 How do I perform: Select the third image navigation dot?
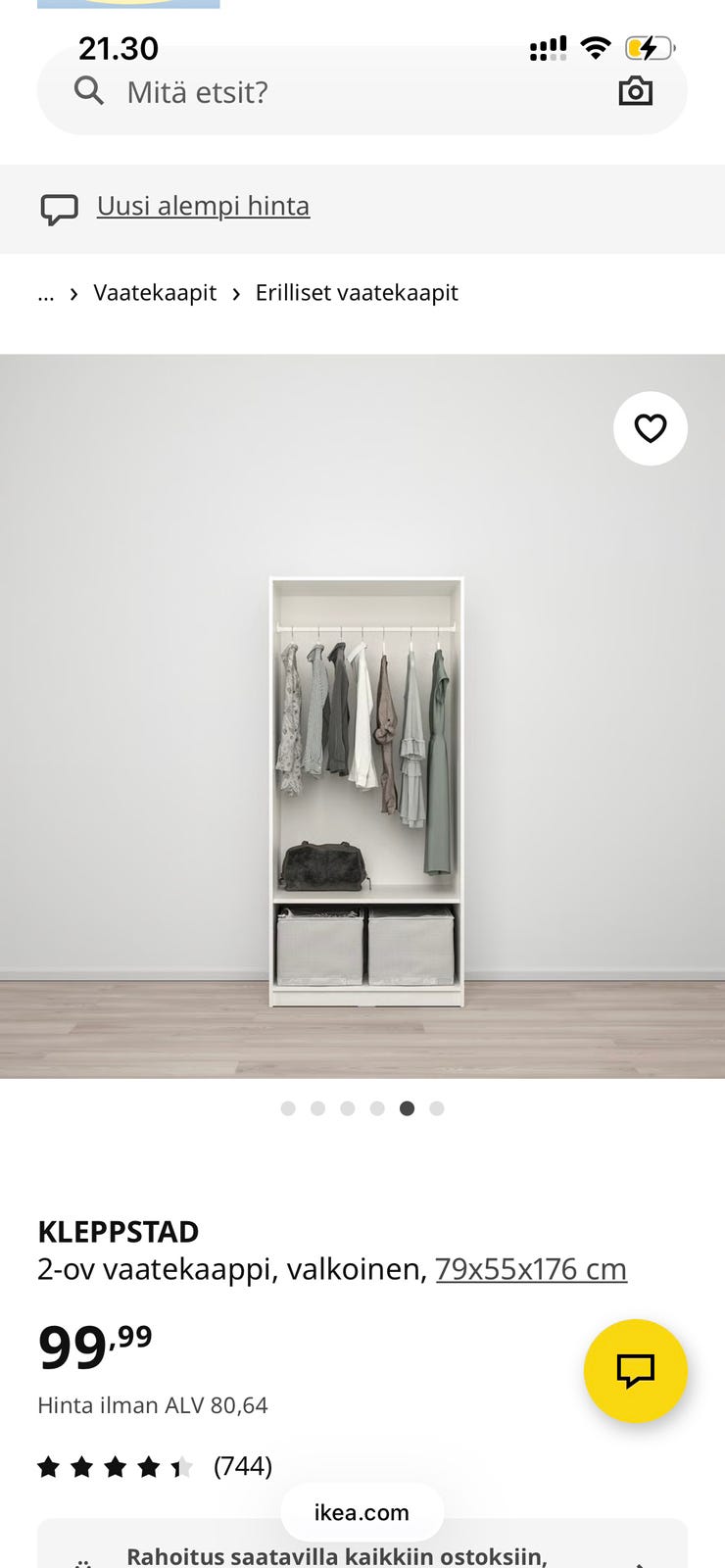[348, 1108]
